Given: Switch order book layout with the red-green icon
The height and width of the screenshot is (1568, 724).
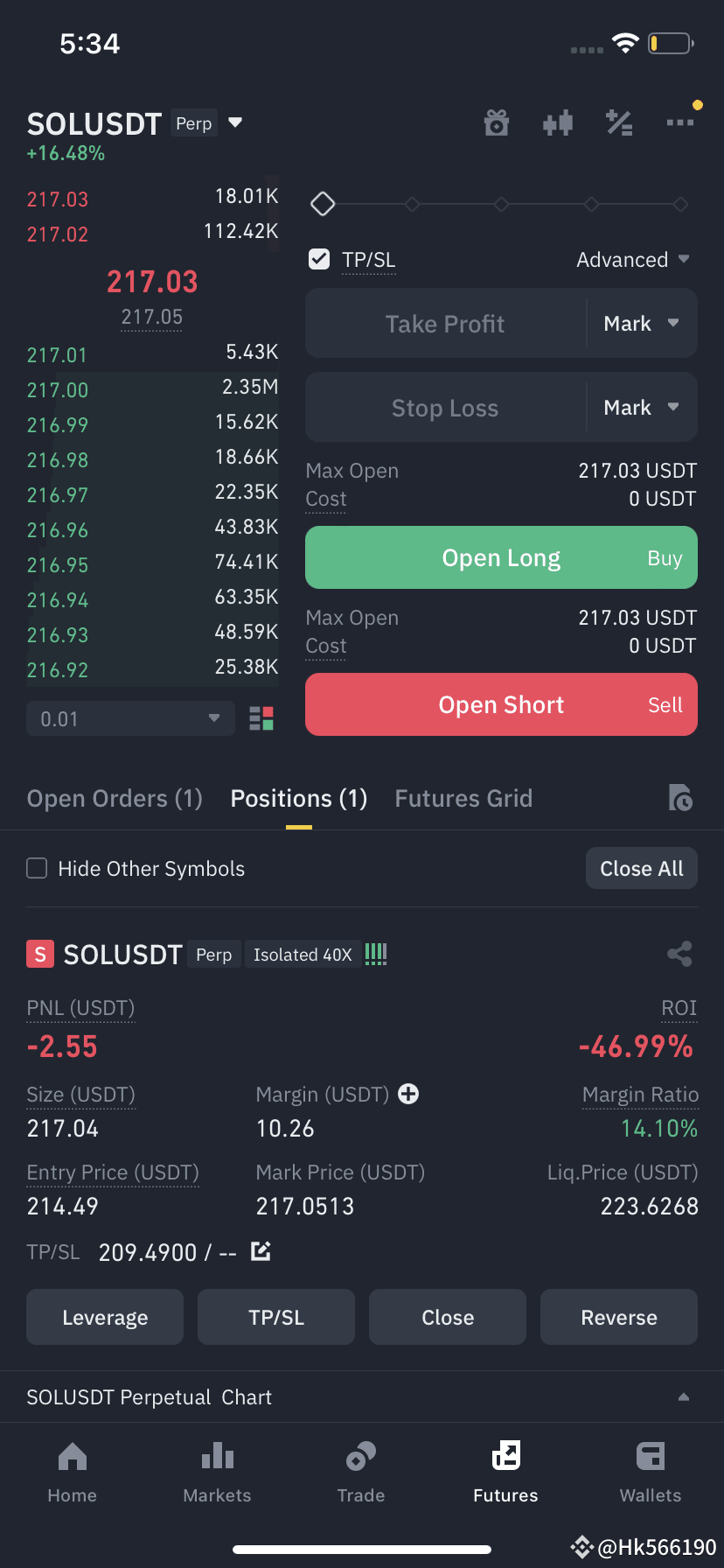Looking at the screenshot, I should [261, 717].
